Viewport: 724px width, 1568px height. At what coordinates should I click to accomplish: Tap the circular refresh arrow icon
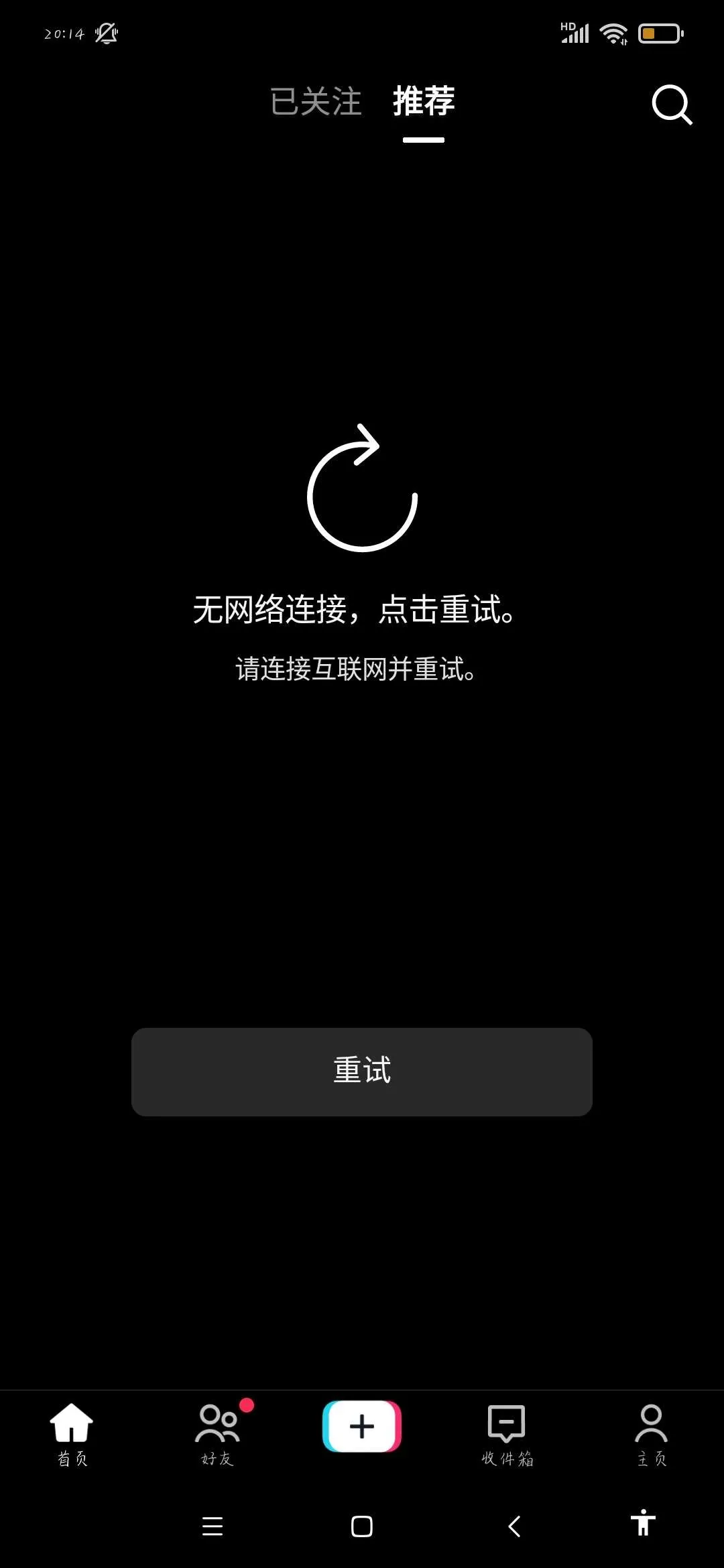point(362,488)
